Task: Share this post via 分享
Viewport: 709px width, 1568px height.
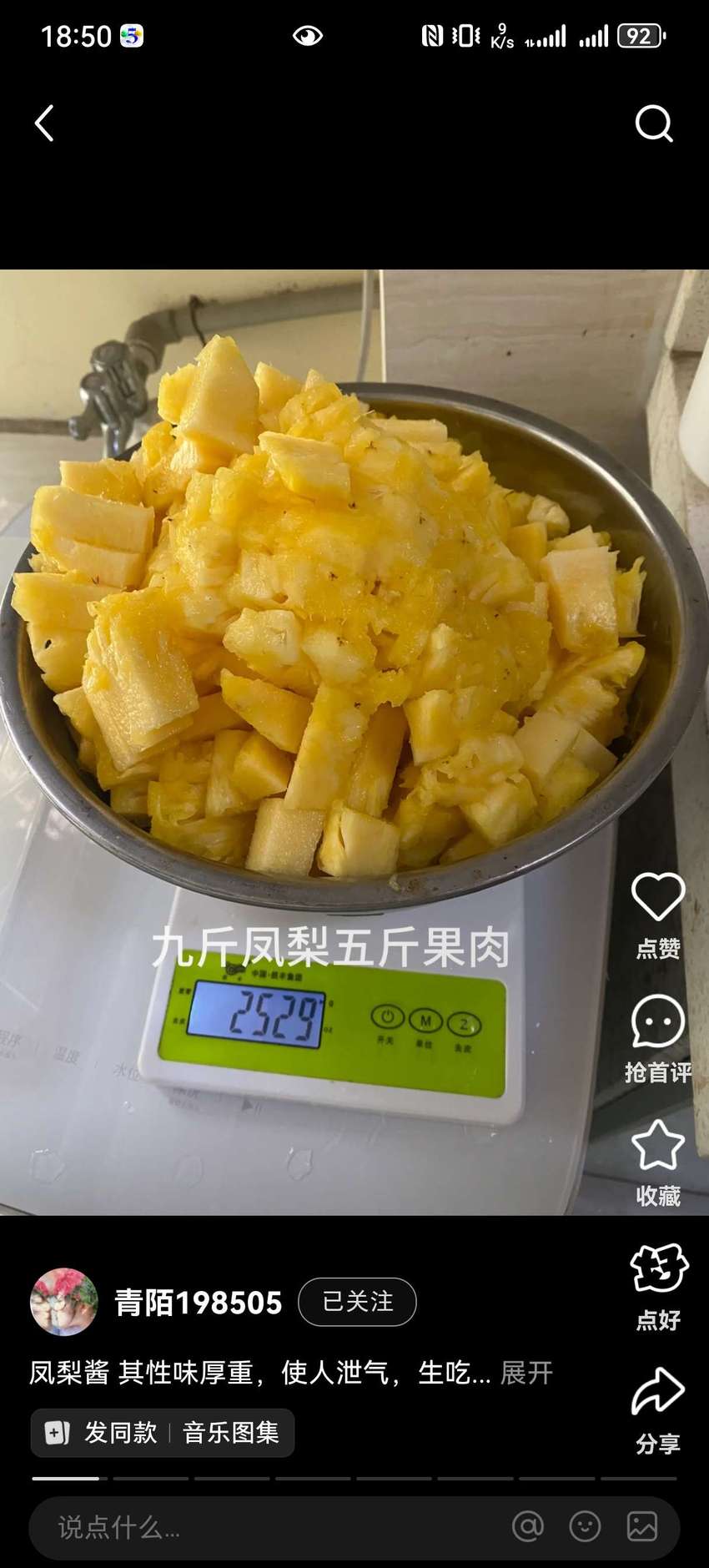Action: coord(658,1410)
